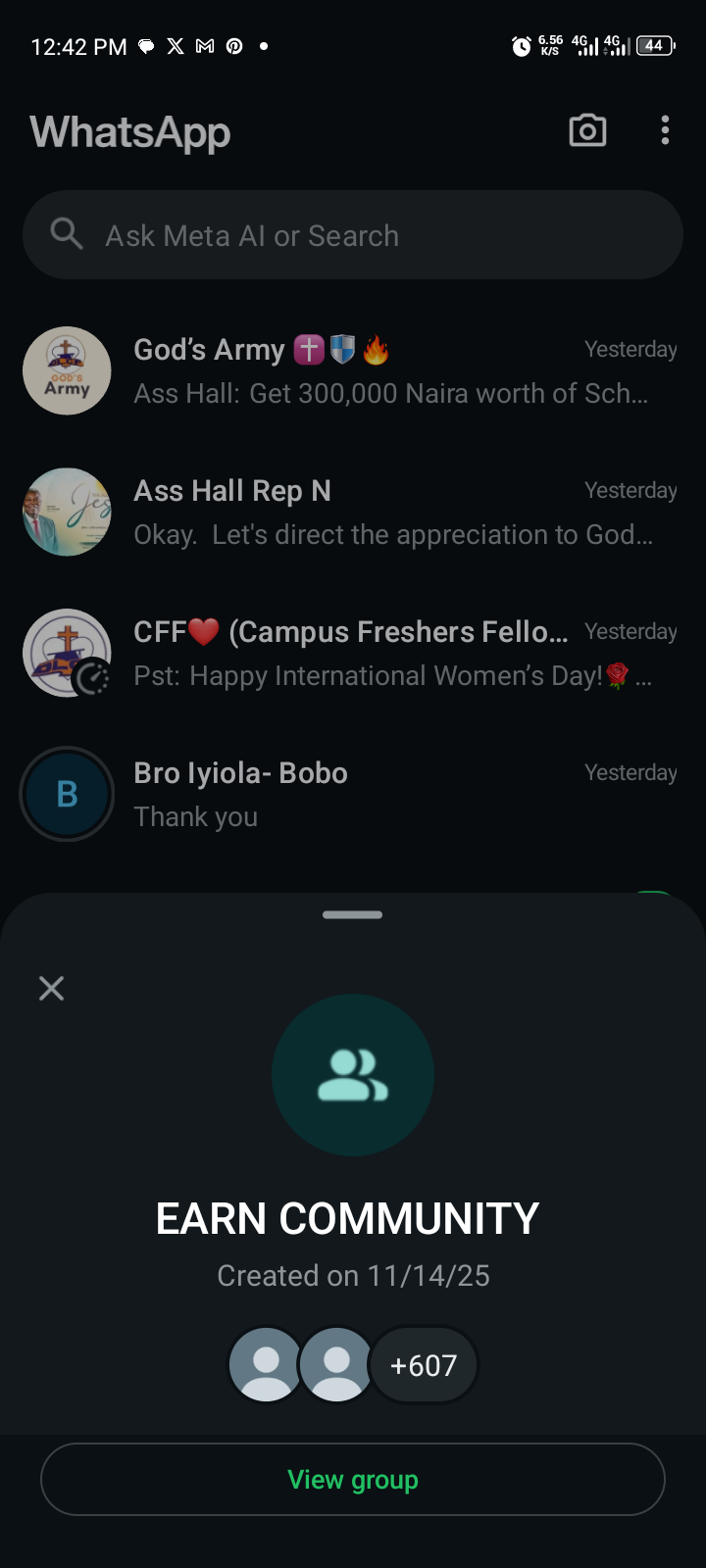Tap the Ask Meta AI or Search field
Viewport: 706px width, 1568px height.
coord(353,235)
